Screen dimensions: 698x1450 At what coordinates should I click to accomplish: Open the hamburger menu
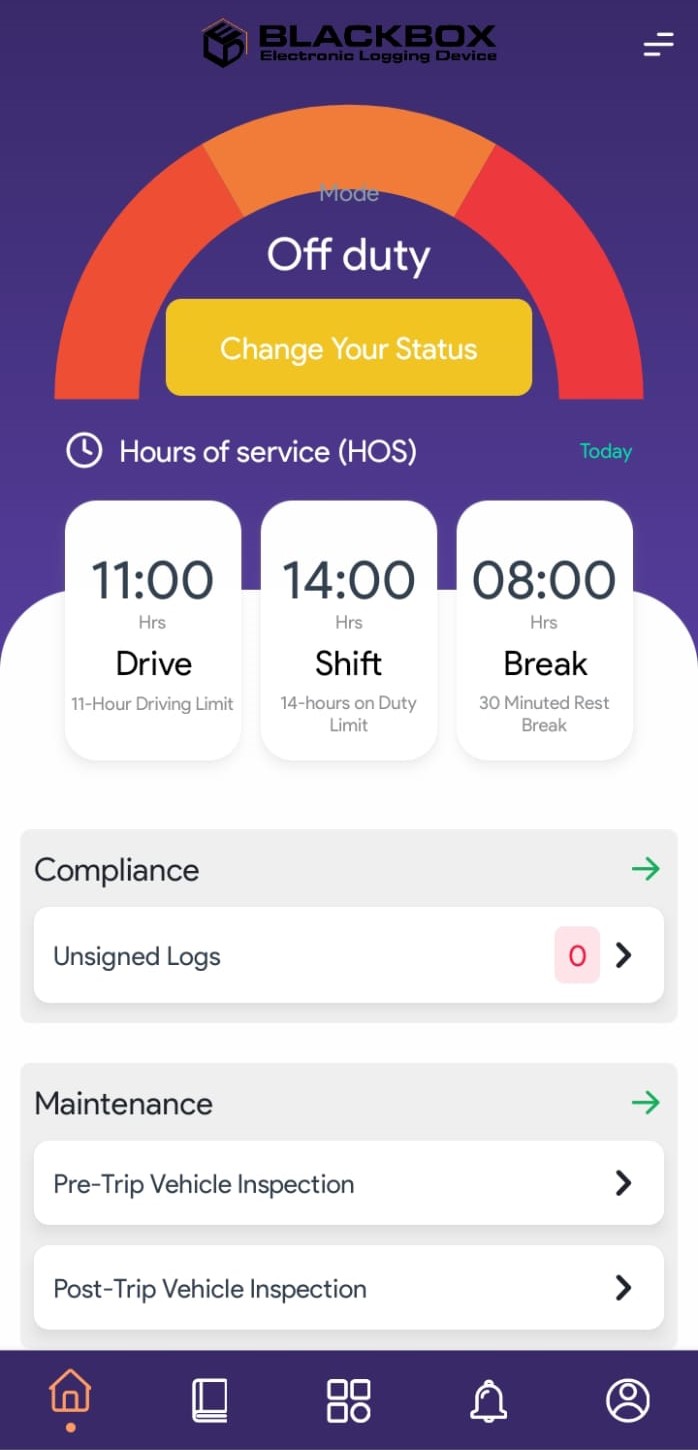pos(658,45)
